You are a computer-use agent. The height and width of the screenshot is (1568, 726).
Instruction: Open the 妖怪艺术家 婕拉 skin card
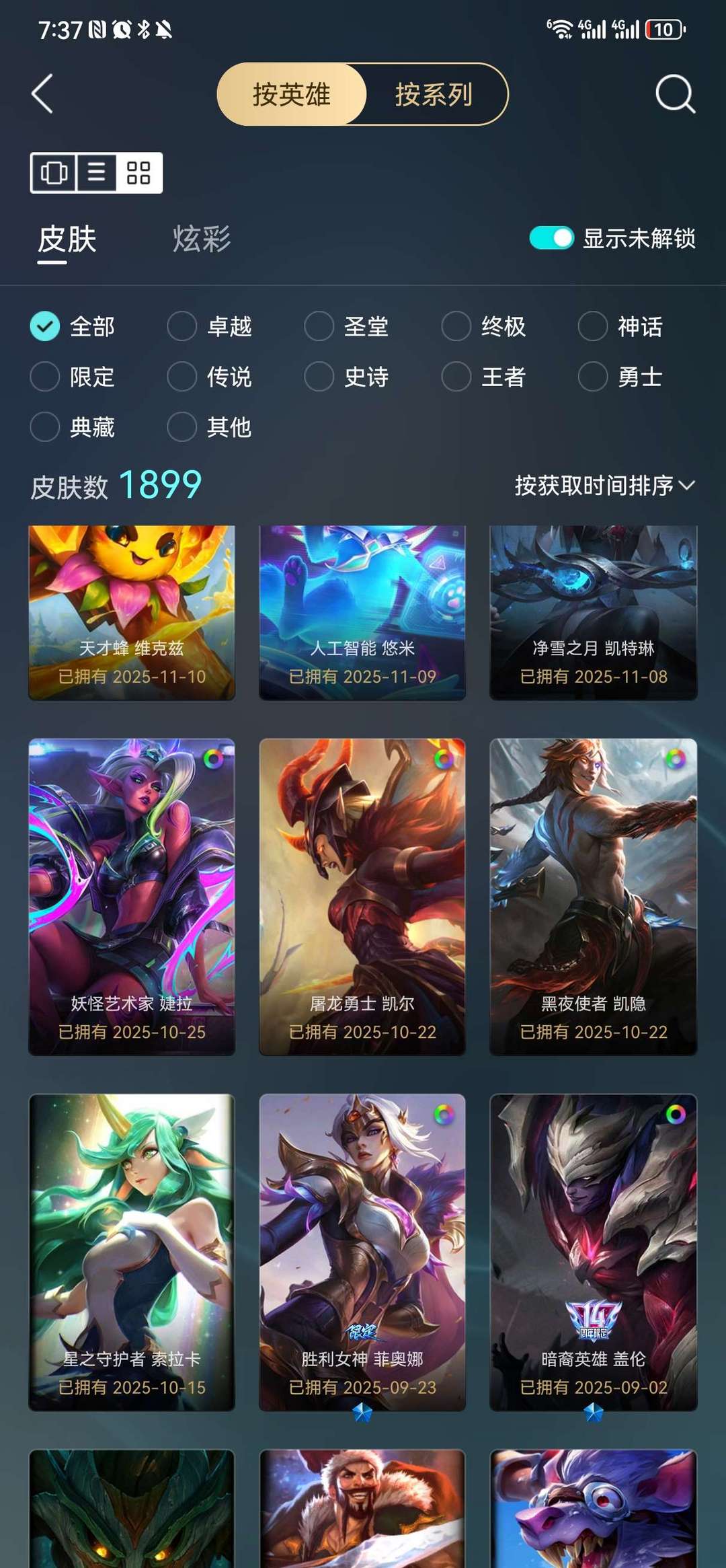(132, 896)
